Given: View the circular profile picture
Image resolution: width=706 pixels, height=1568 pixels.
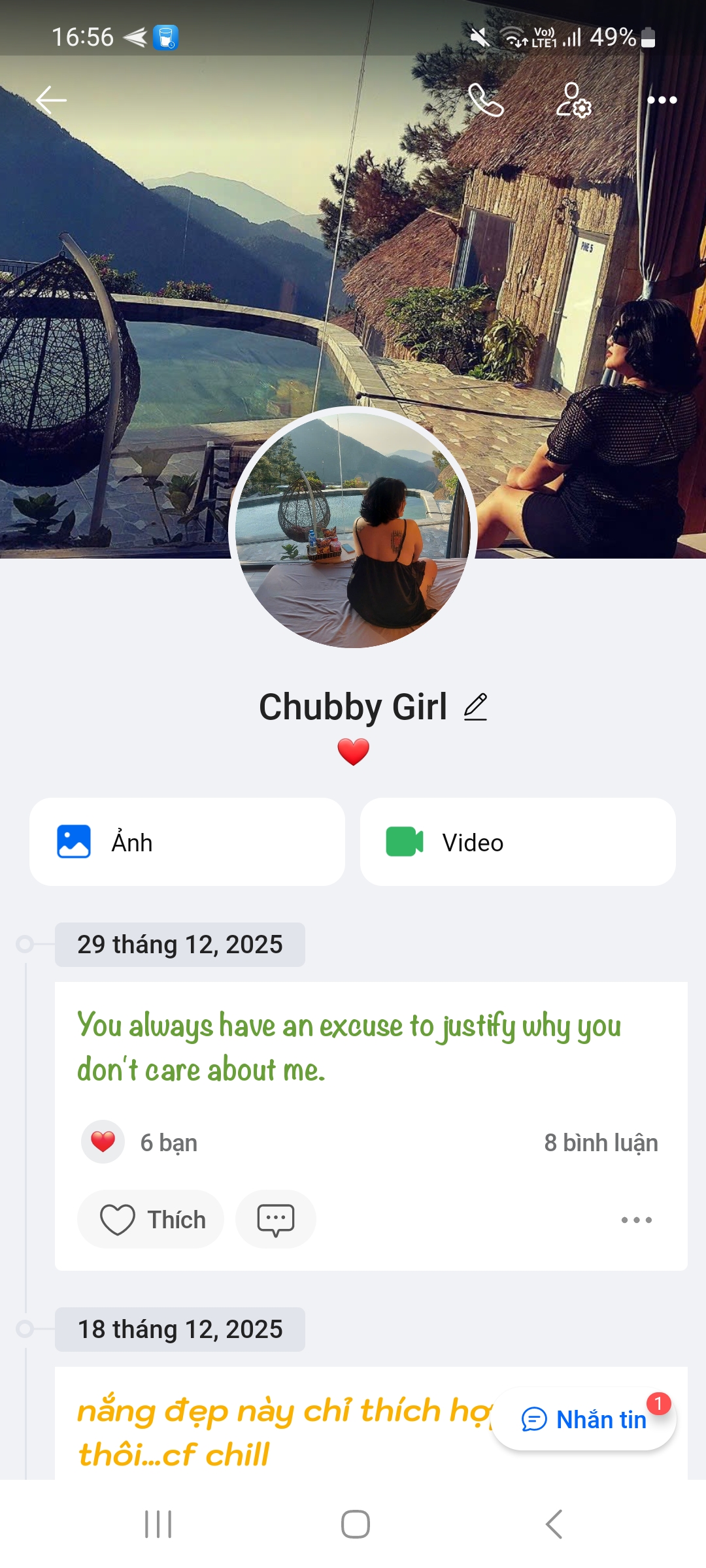Looking at the screenshot, I should 353,528.
